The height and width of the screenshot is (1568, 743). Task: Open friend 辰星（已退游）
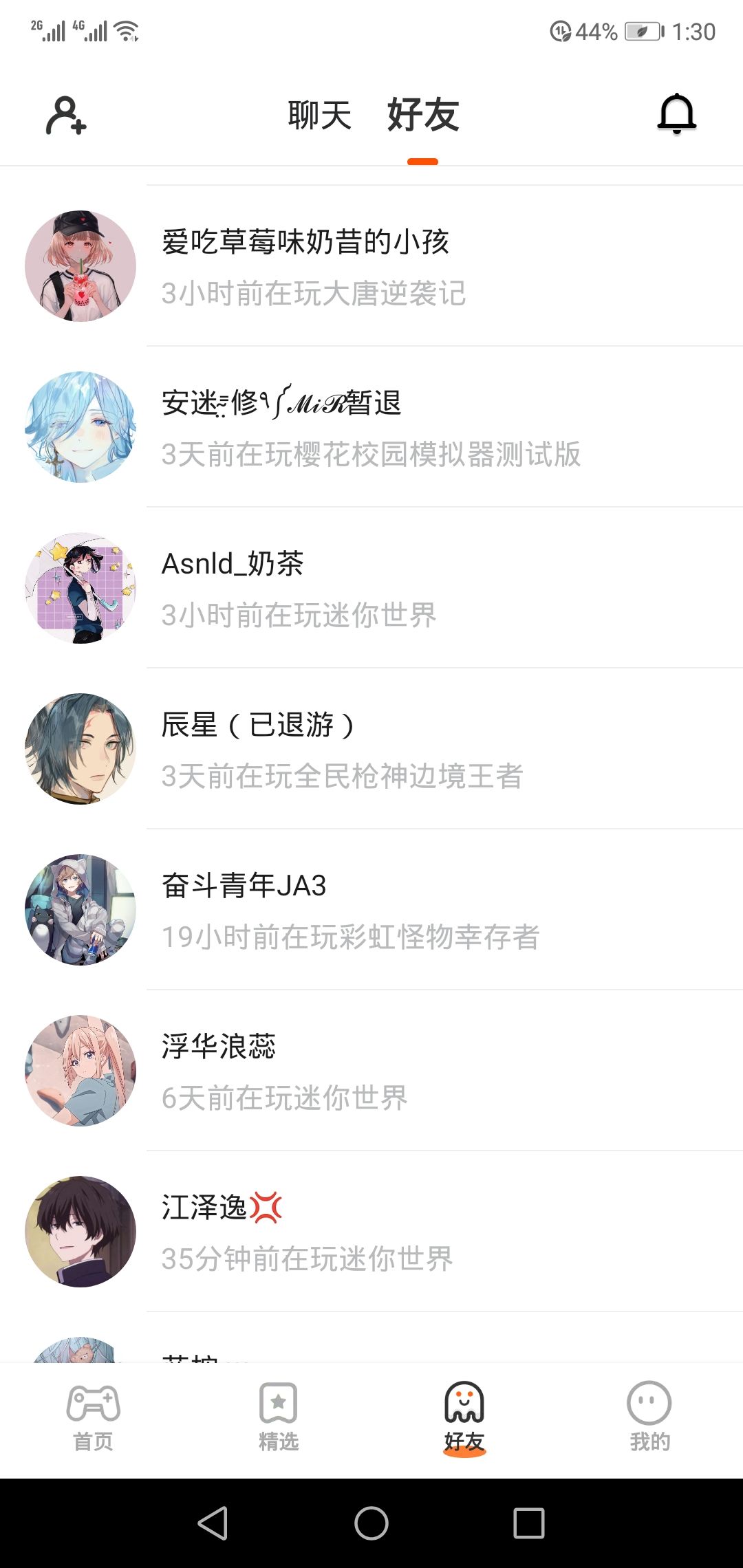click(371, 749)
